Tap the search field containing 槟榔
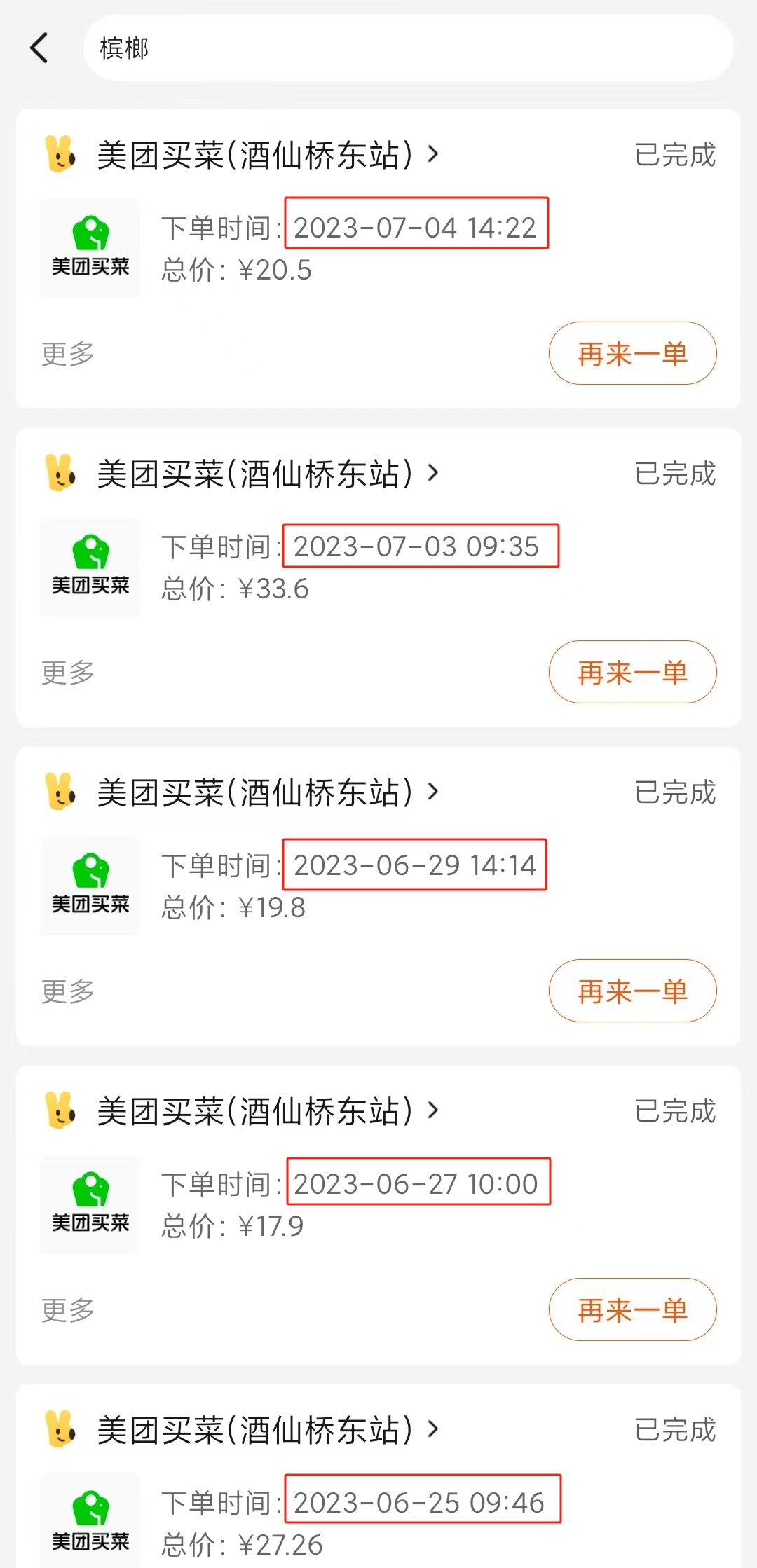 pyautogui.click(x=408, y=48)
